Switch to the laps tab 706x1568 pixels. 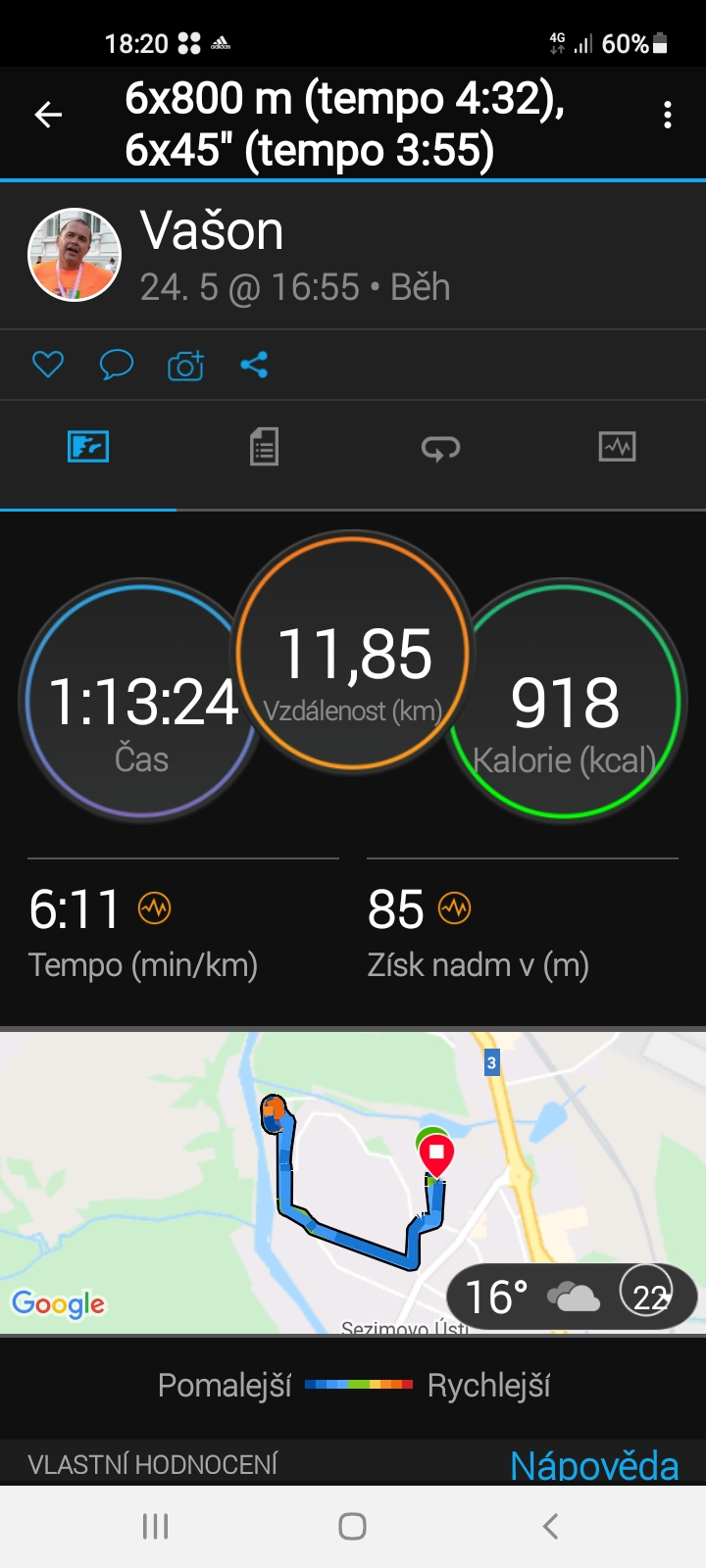coord(440,449)
